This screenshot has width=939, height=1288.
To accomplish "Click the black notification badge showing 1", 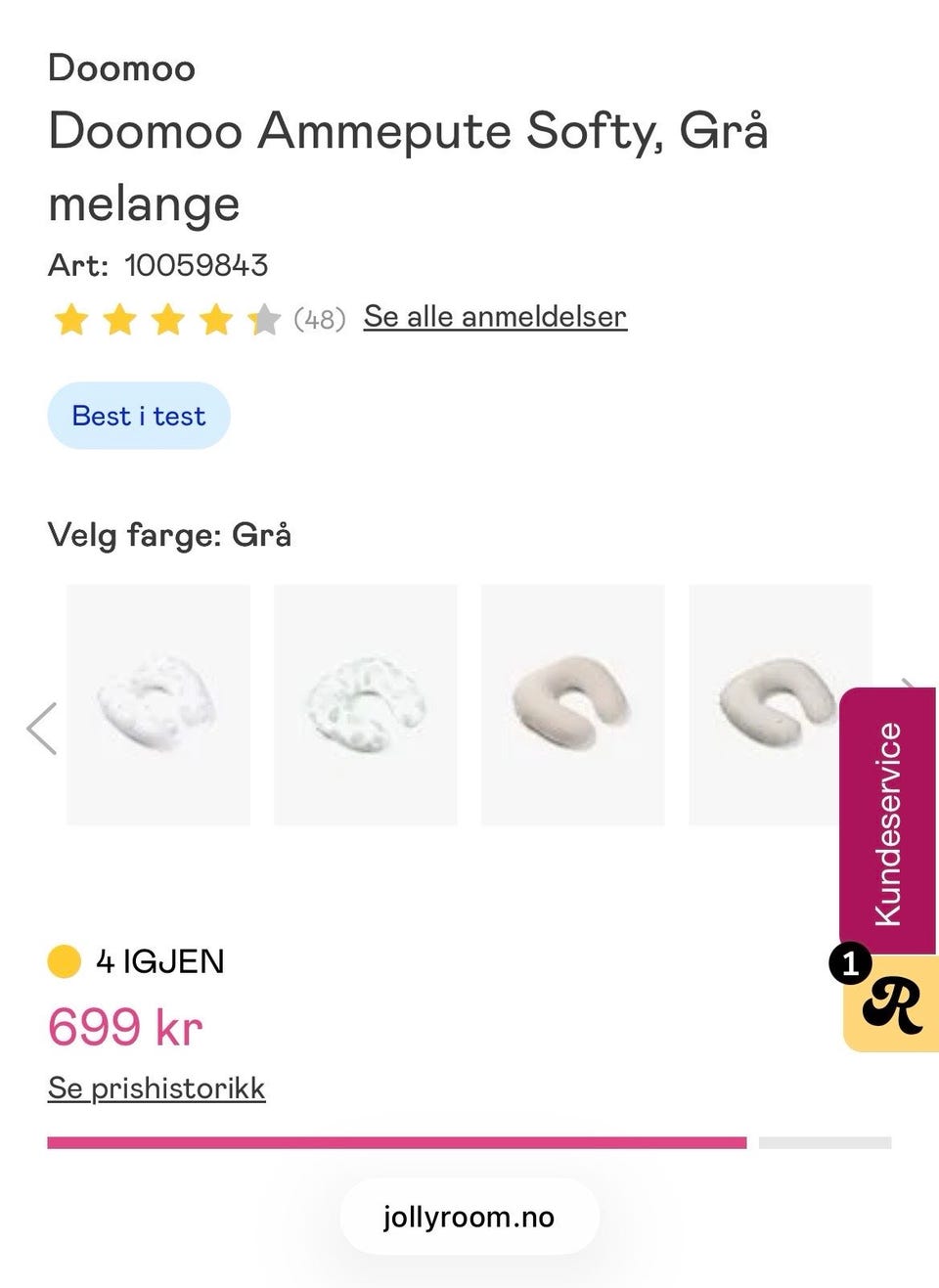I will coord(850,964).
